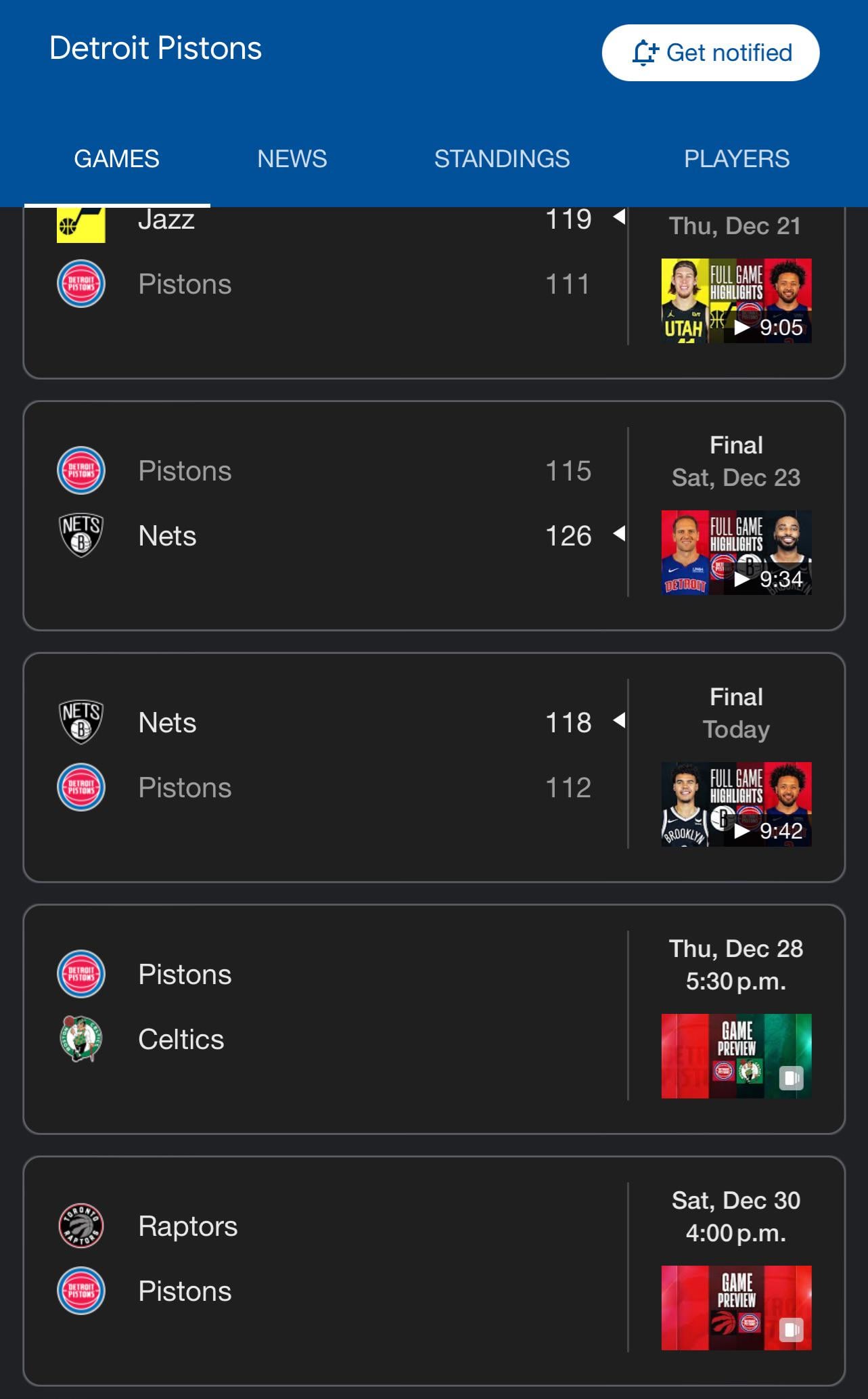Play Jazz vs Pistons 9:05 highlights video
This screenshot has width=868, height=1399.
(736, 301)
